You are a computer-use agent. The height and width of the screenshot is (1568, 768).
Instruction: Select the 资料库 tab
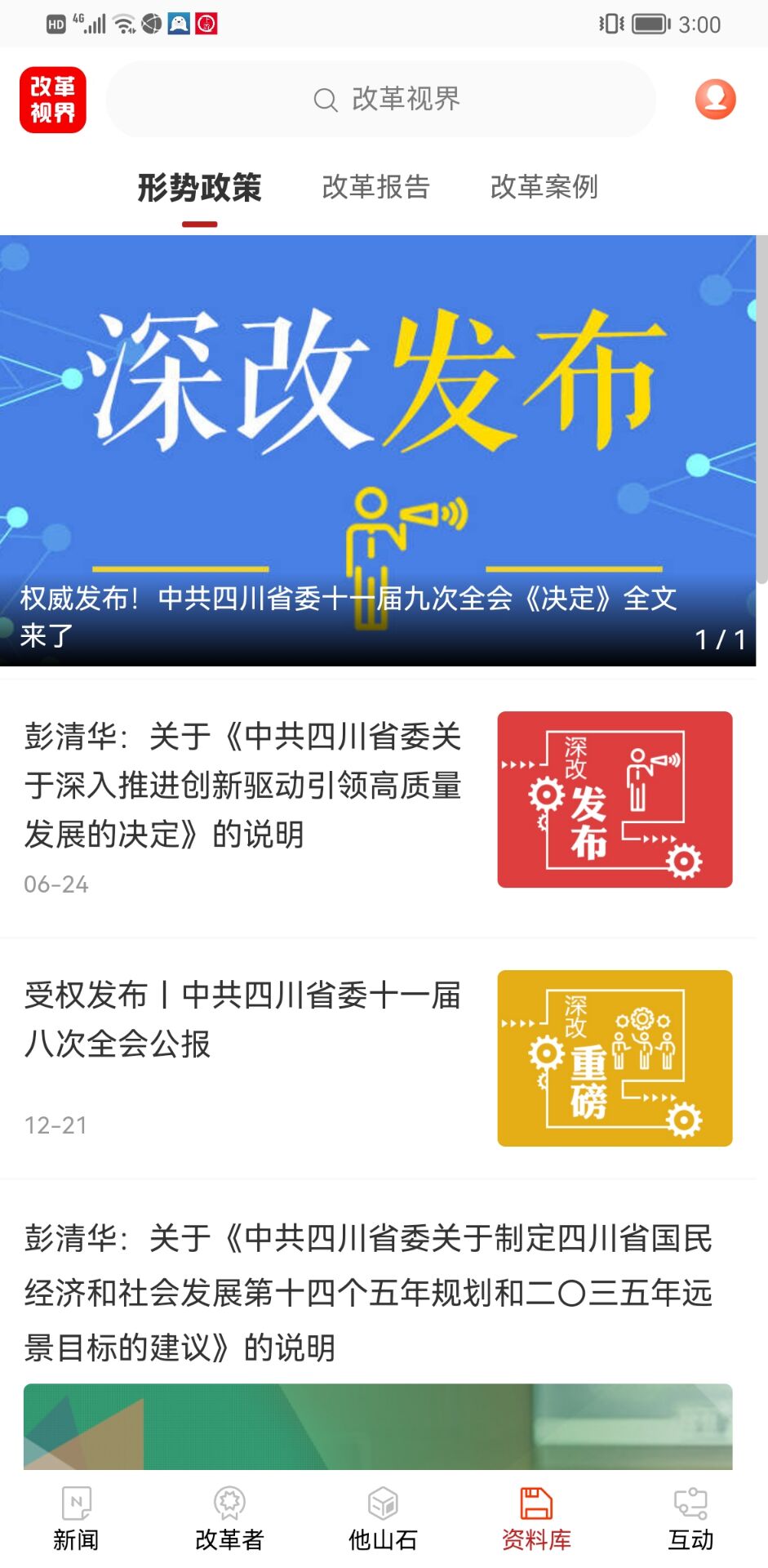(x=536, y=1519)
